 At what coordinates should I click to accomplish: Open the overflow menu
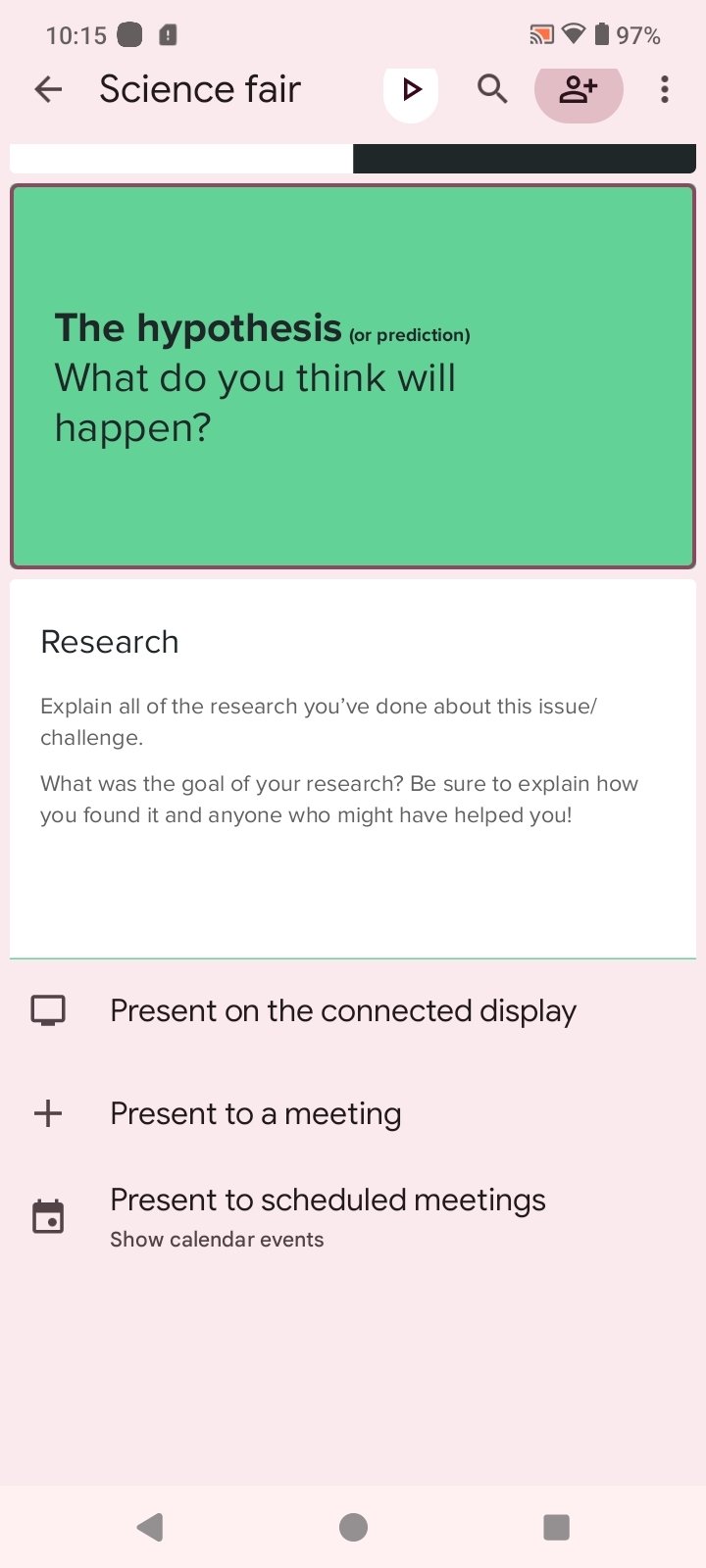pos(665,90)
